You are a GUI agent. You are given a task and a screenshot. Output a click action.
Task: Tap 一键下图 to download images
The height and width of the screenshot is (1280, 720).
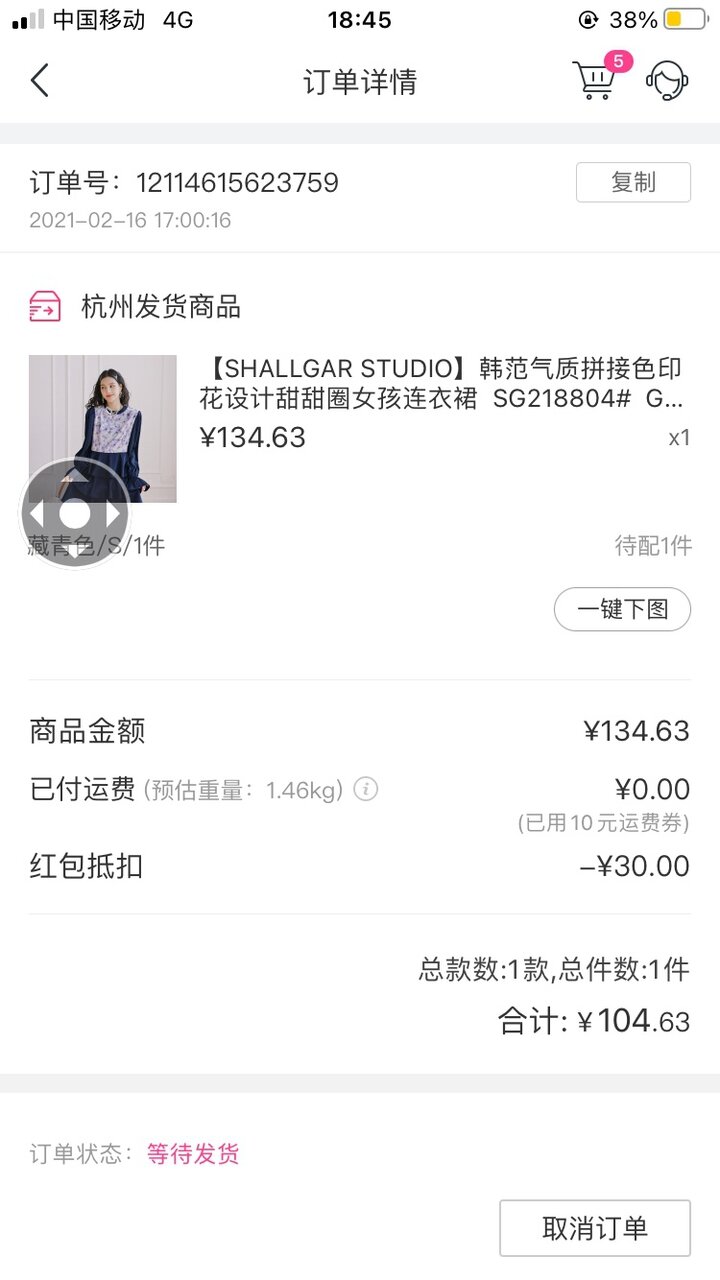(622, 609)
